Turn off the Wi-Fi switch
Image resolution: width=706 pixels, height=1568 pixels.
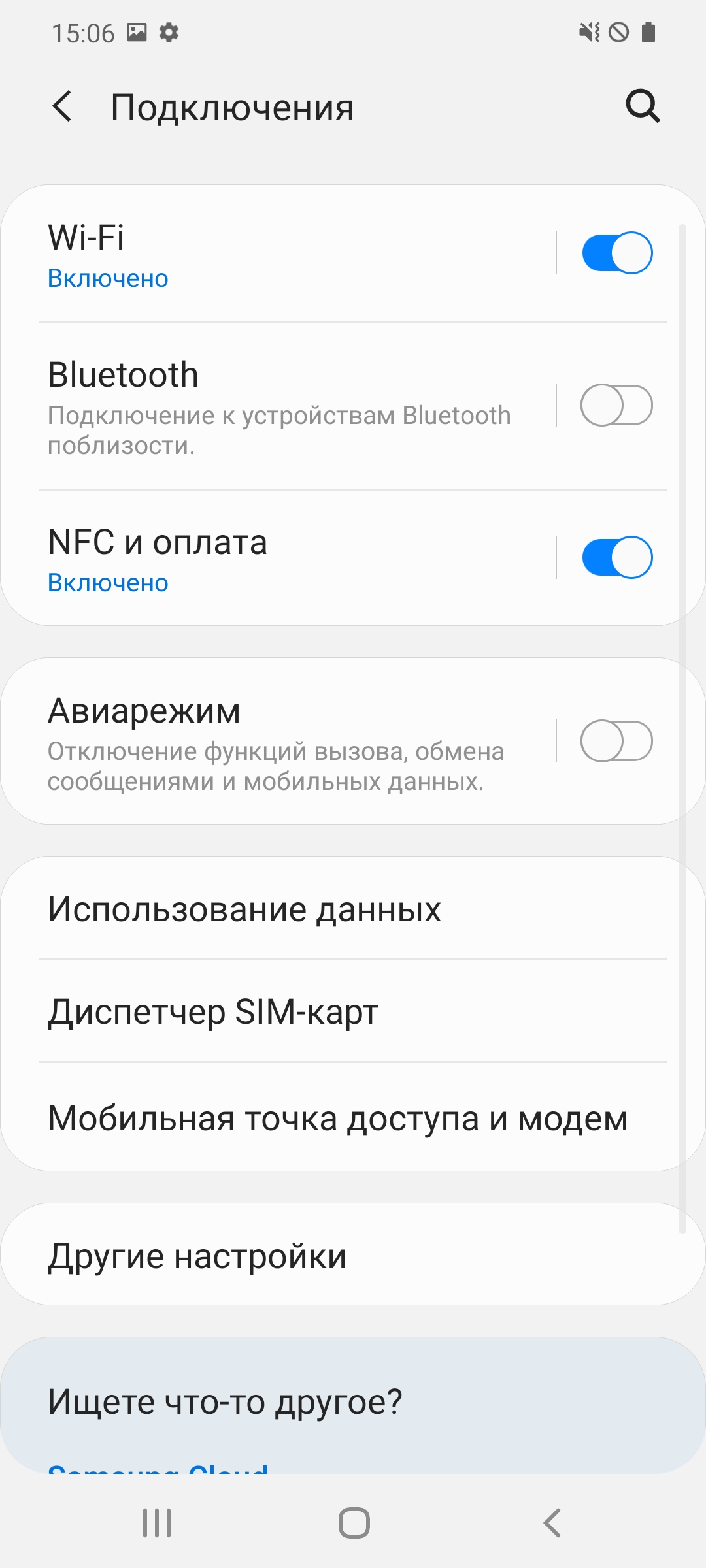(x=616, y=253)
